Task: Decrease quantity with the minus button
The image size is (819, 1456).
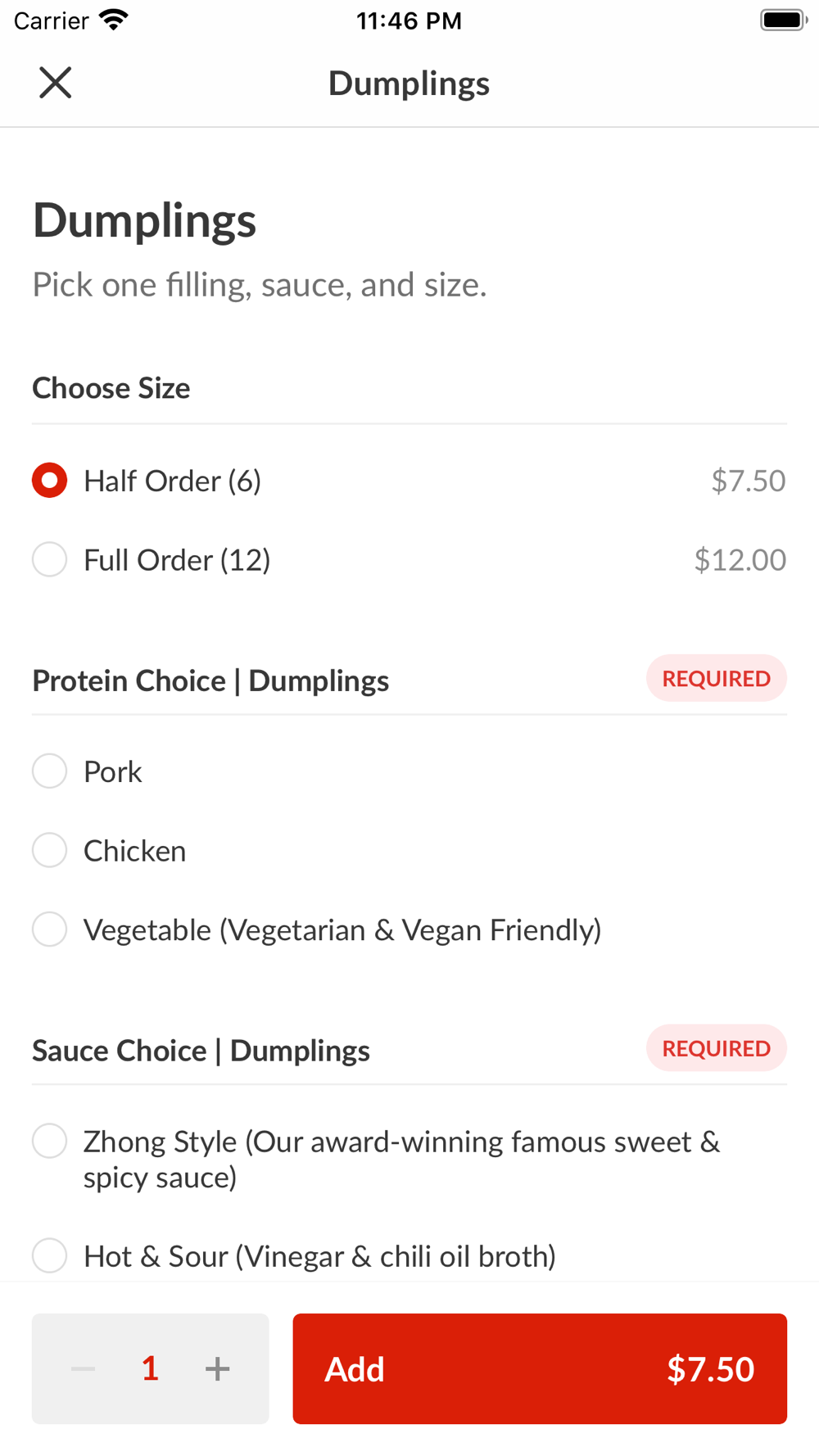Action: (83, 1368)
